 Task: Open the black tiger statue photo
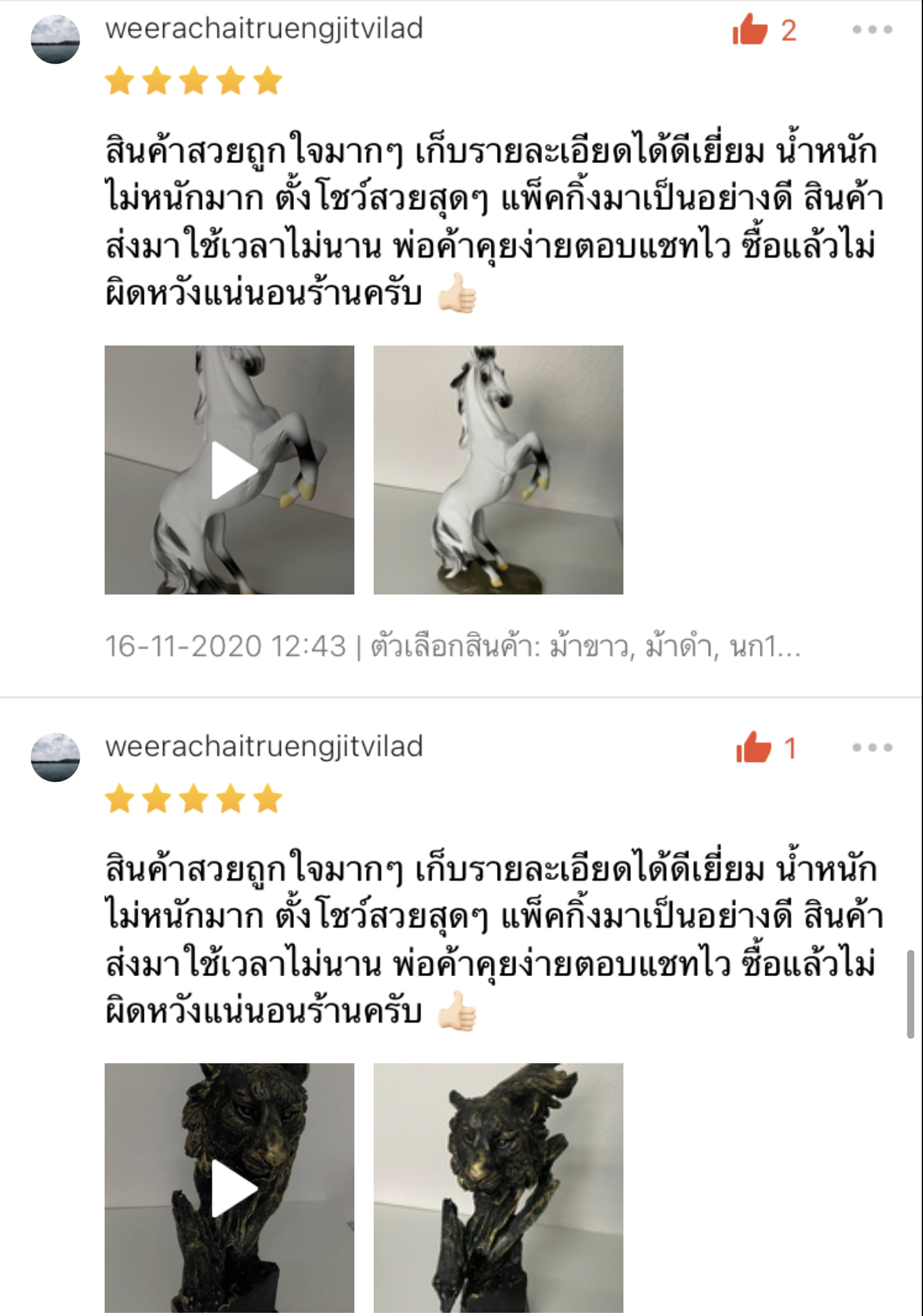pos(498,1188)
